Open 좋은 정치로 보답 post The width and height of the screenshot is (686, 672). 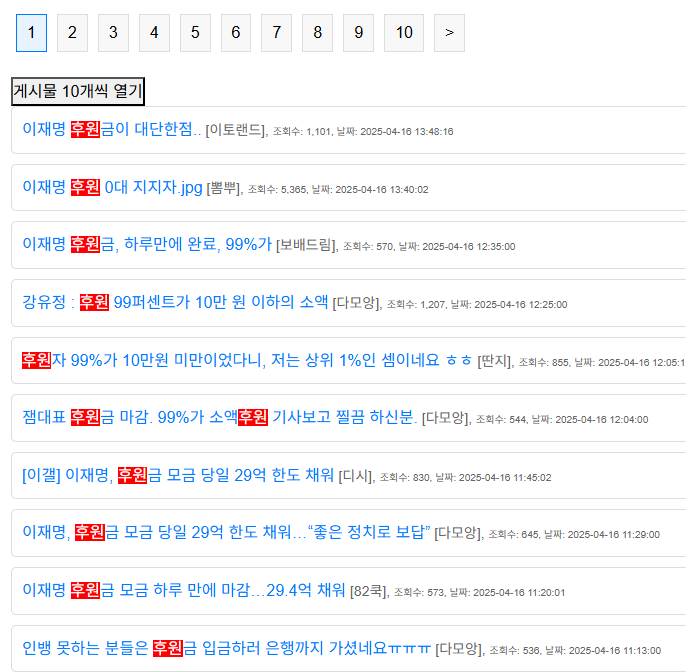coord(226,533)
